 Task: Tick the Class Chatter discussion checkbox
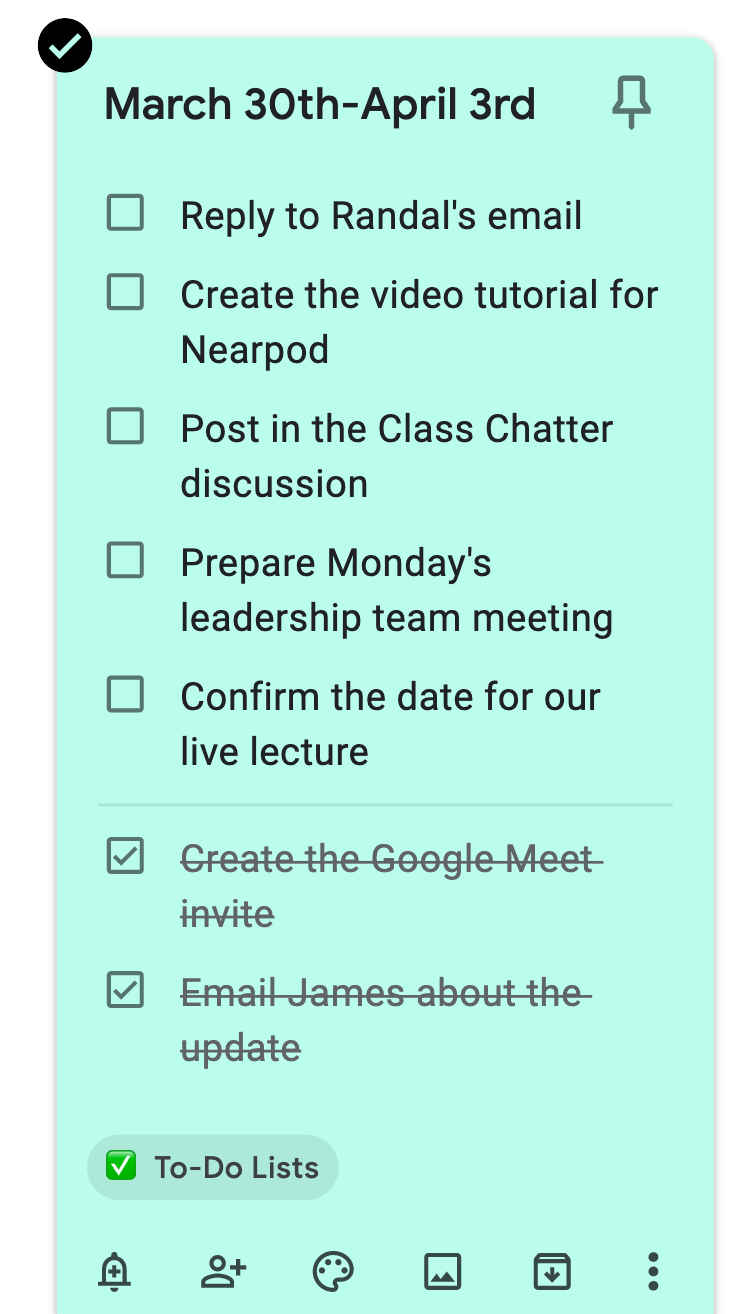(x=126, y=427)
